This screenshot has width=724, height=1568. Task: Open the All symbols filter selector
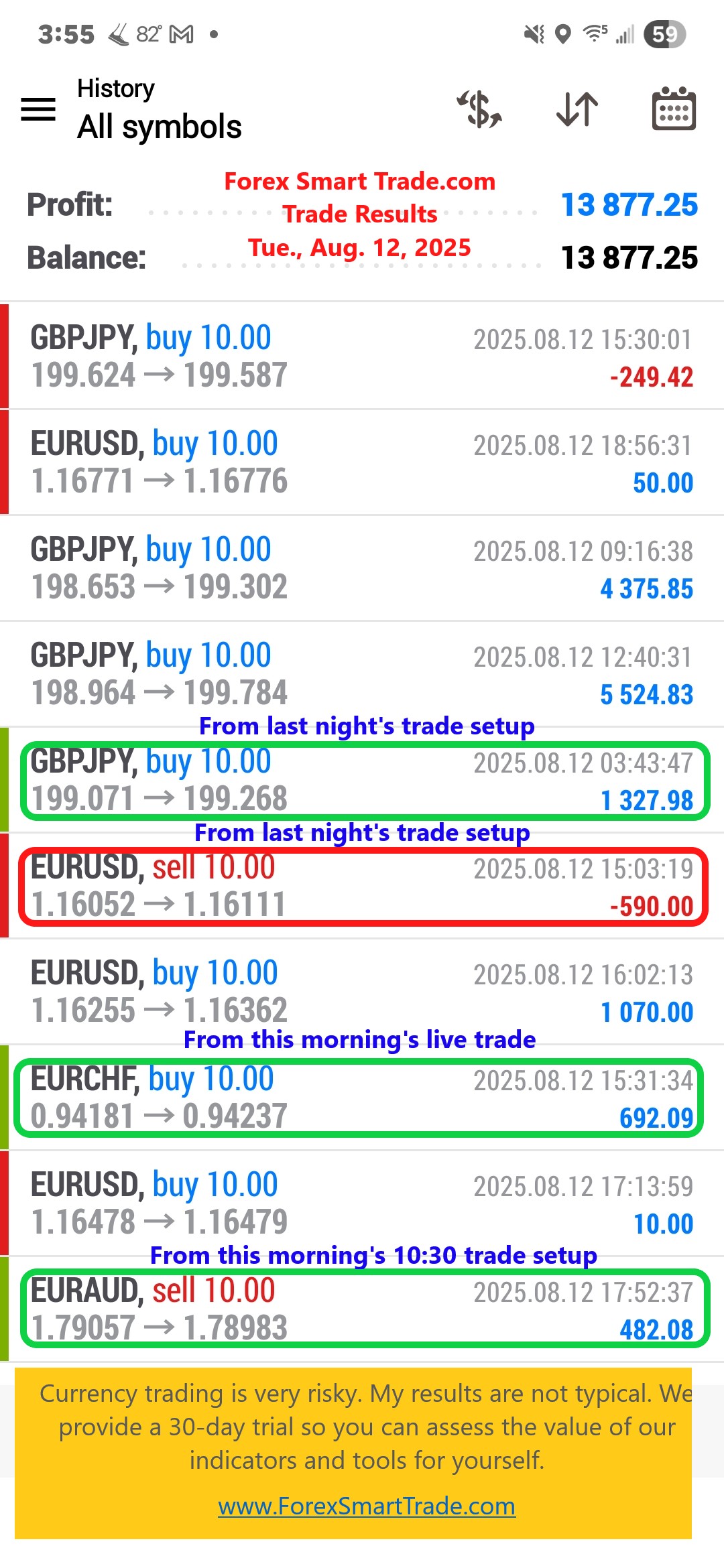point(160,127)
